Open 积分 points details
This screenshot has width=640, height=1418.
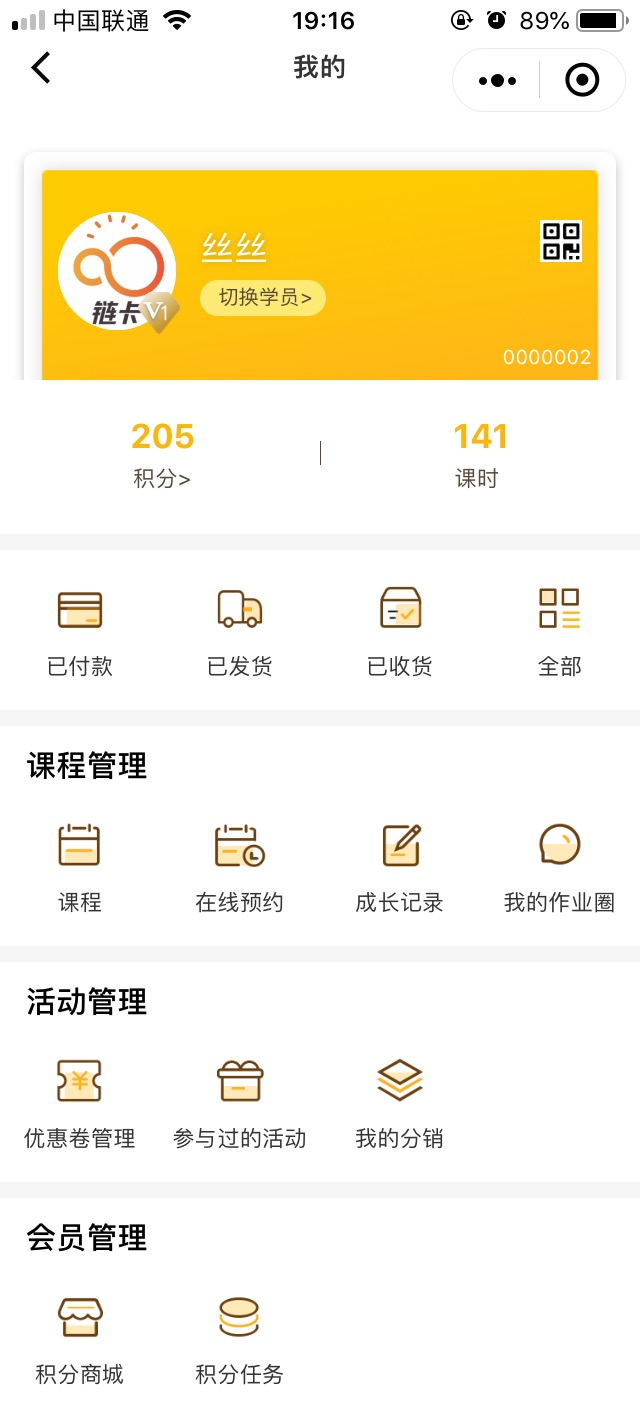(x=162, y=454)
